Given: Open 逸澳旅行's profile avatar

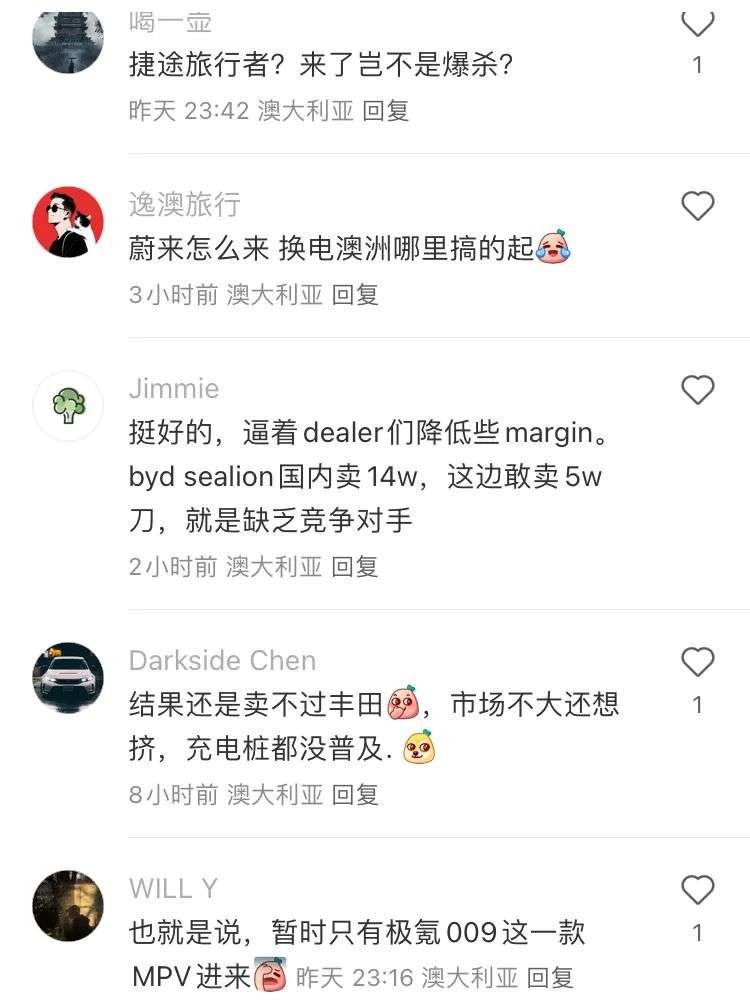Looking at the screenshot, I should [68, 221].
